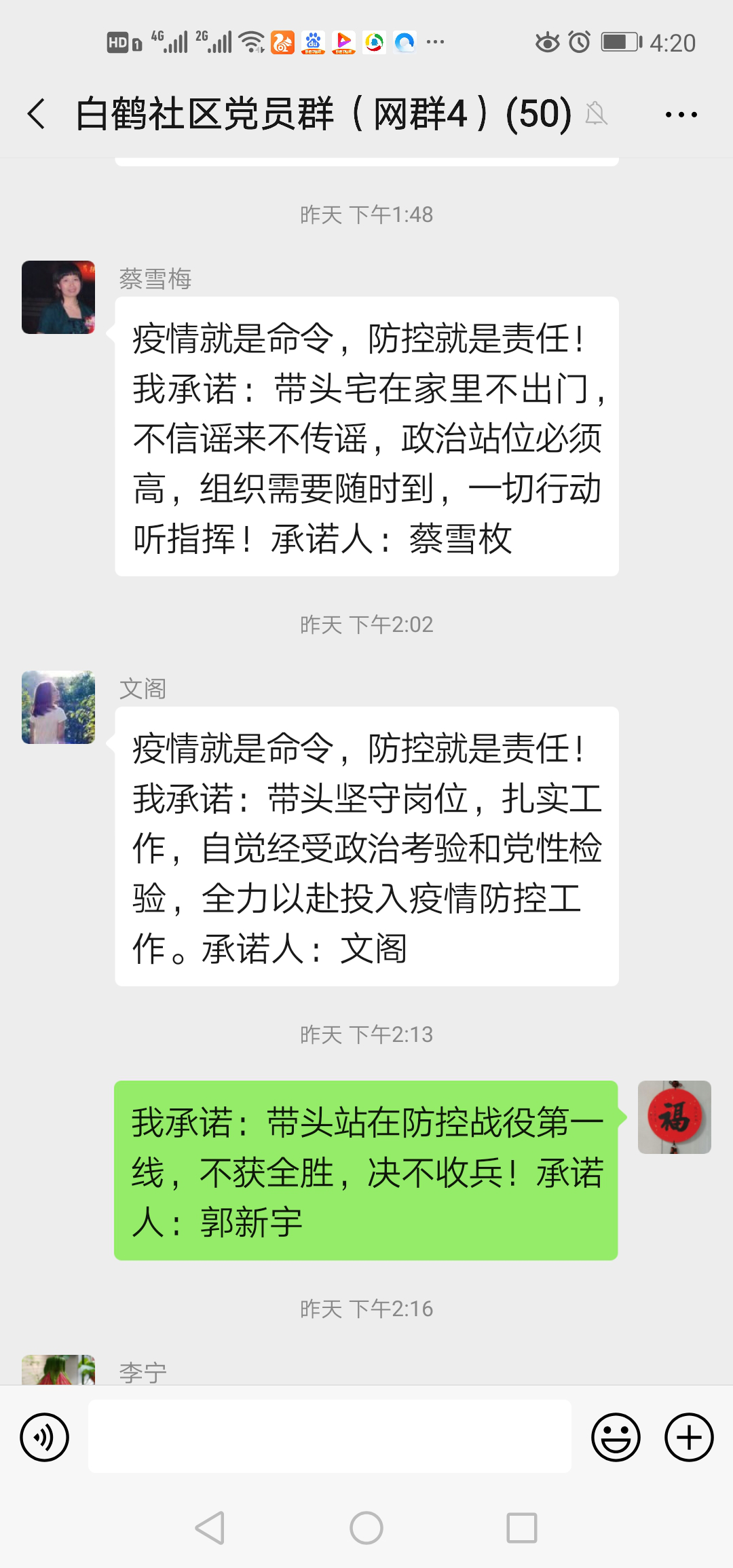Open 李宁's profile avatar
Screen dimensions: 733x1568
[58, 1370]
